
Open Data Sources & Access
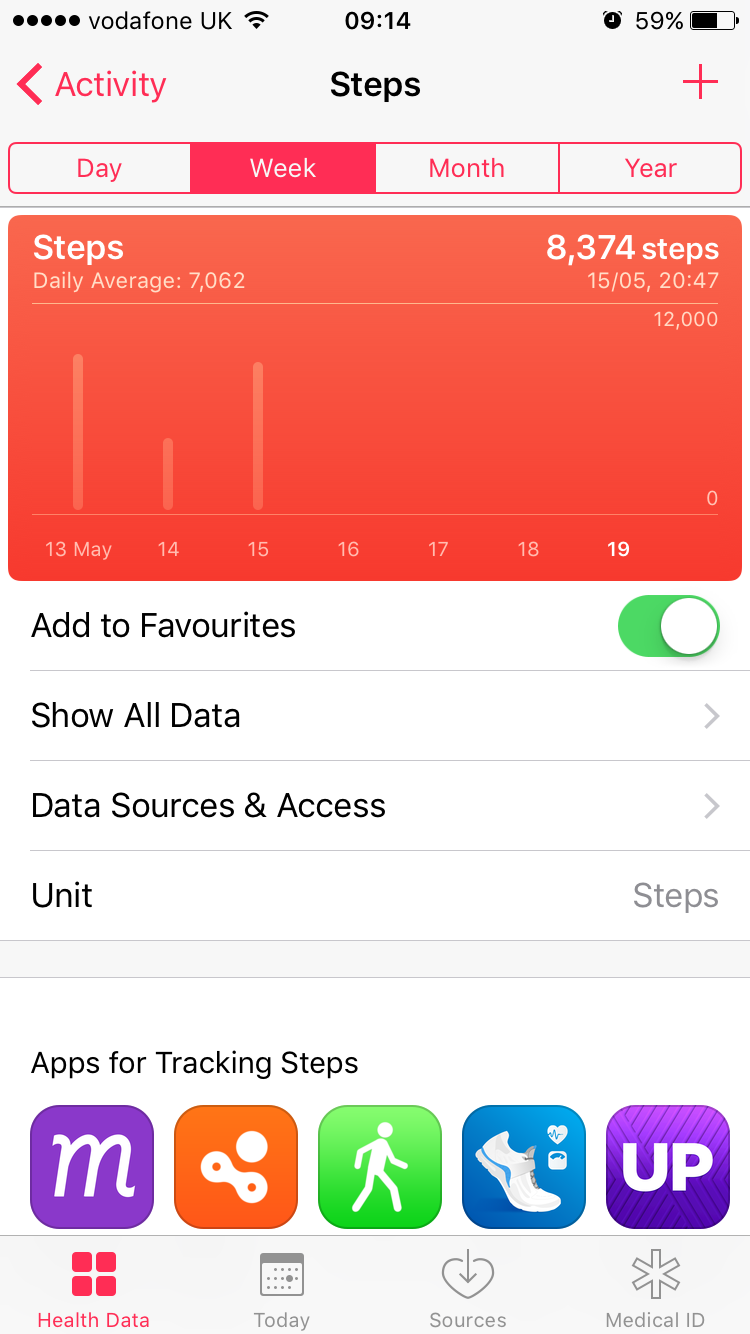pos(375,806)
